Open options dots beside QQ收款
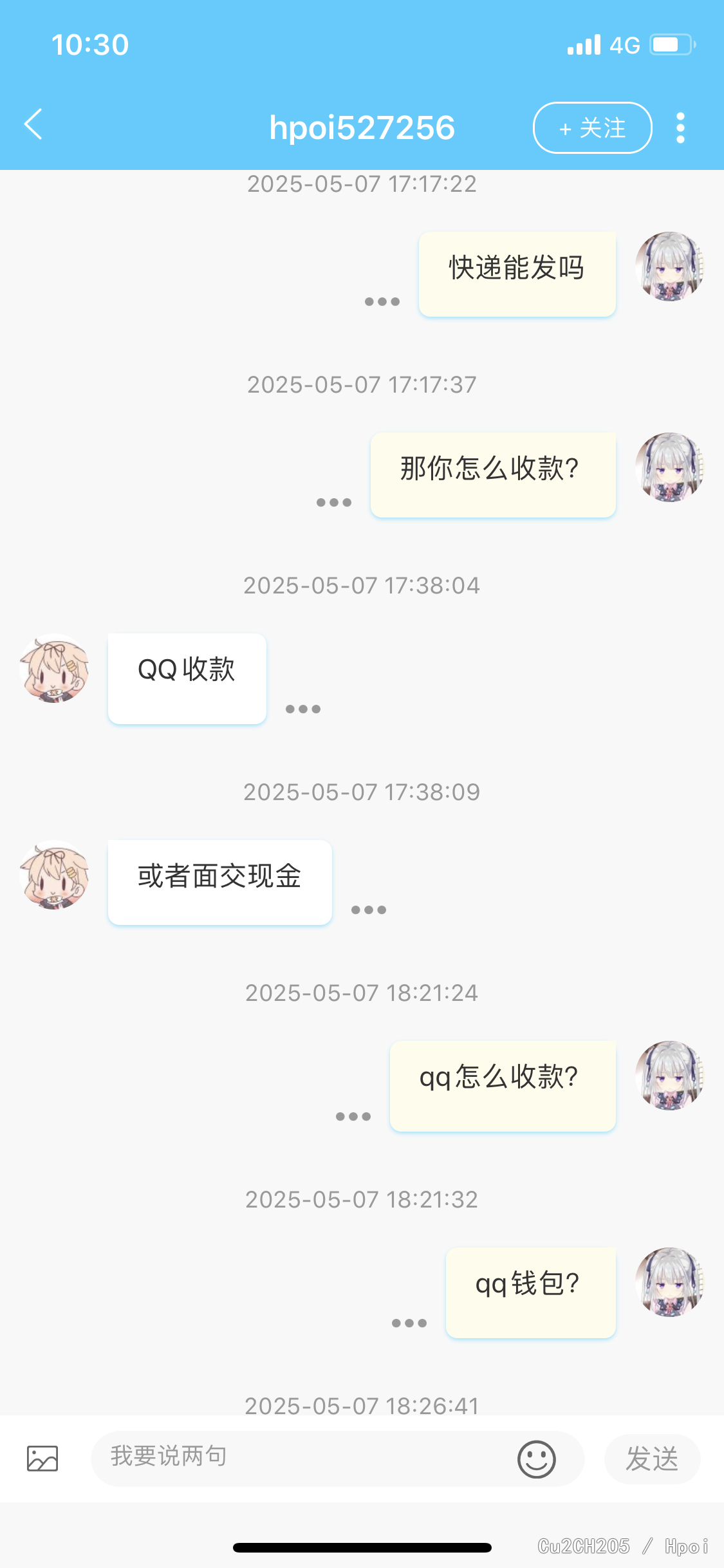Image resolution: width=724 pixels, height=1568 pixels. (303, 709)
